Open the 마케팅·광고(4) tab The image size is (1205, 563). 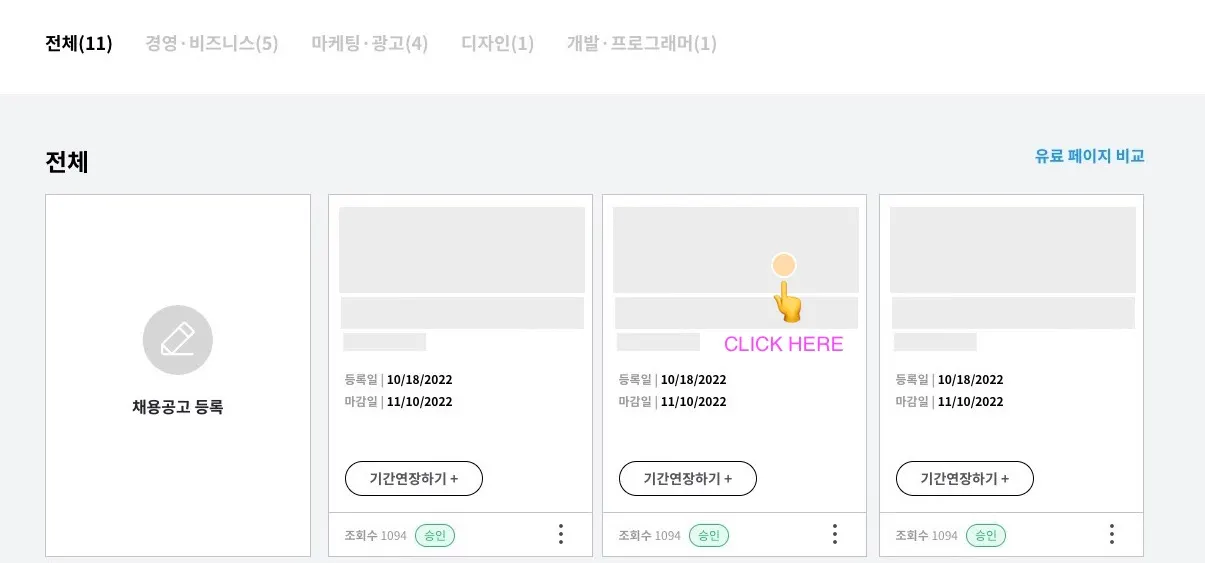[369, 44]
